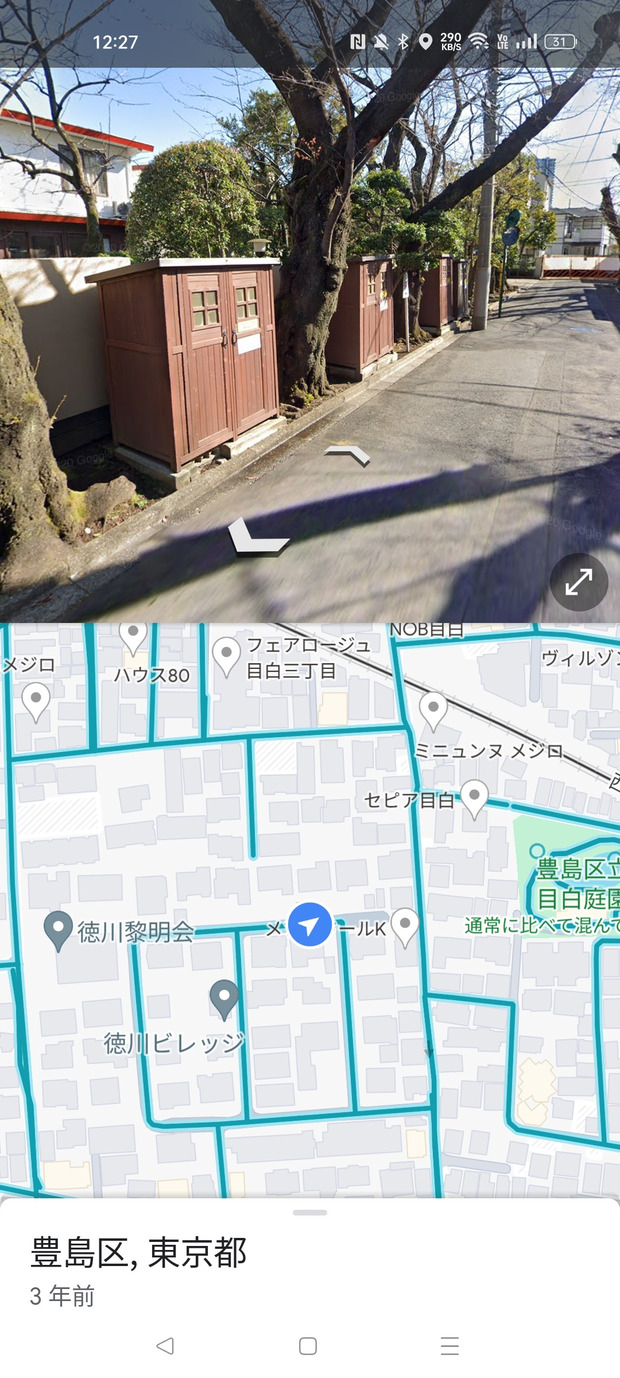Open 徳川ビレッジ place marker

pyautogui.click(x=224, y=998)
